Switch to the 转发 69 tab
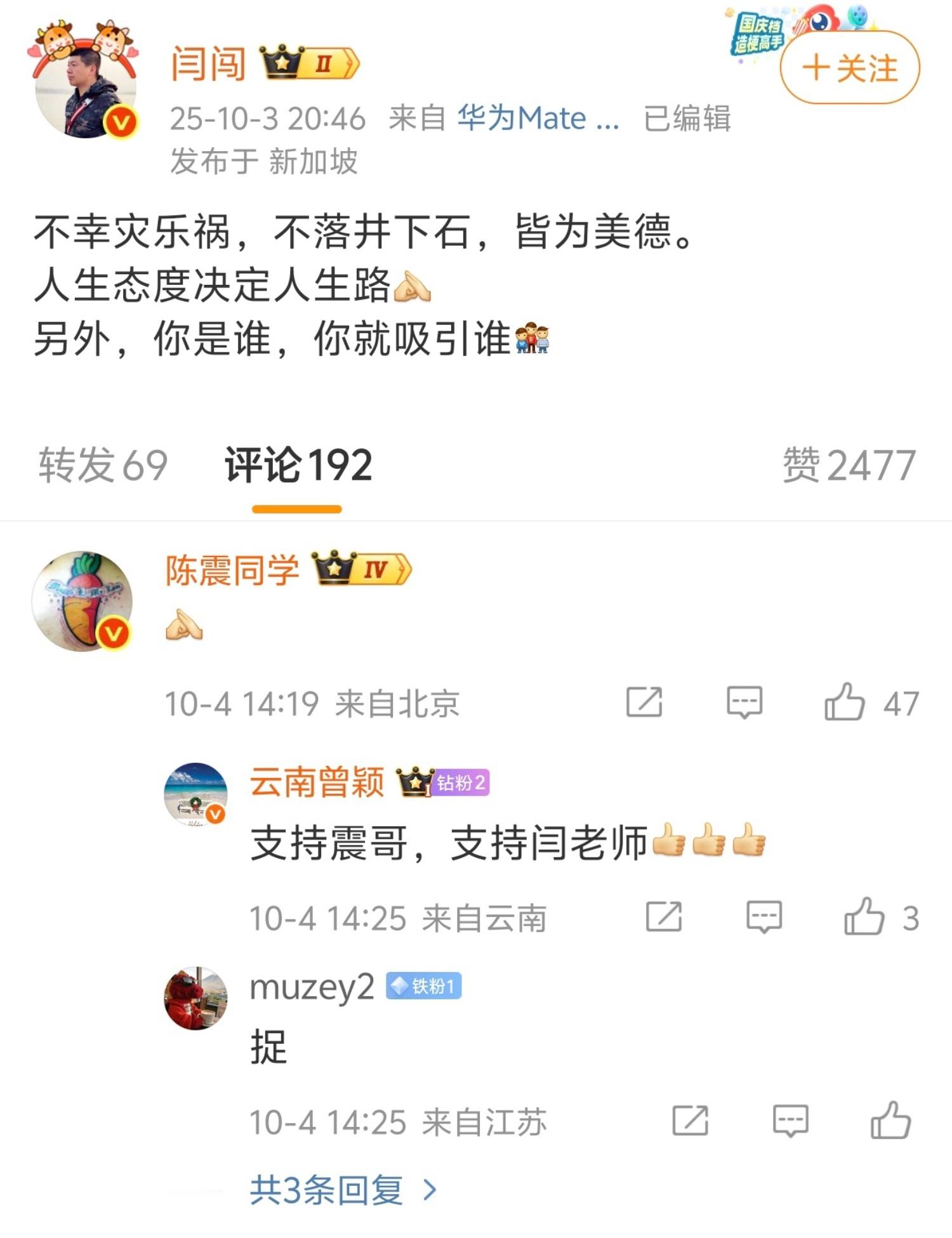The image size is (952, 1238). point(103,465)
